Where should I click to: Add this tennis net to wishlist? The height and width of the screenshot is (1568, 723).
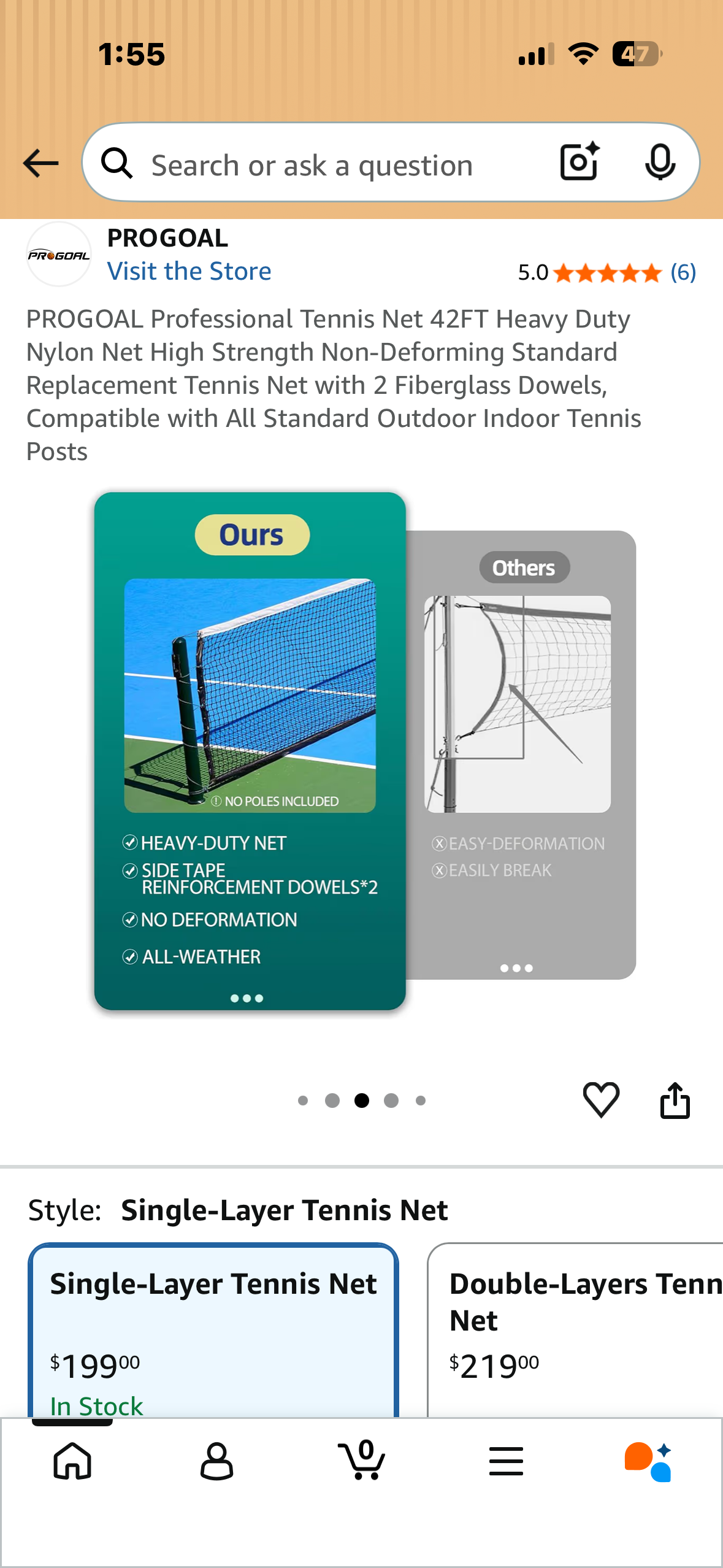[x=601, y=1099]
